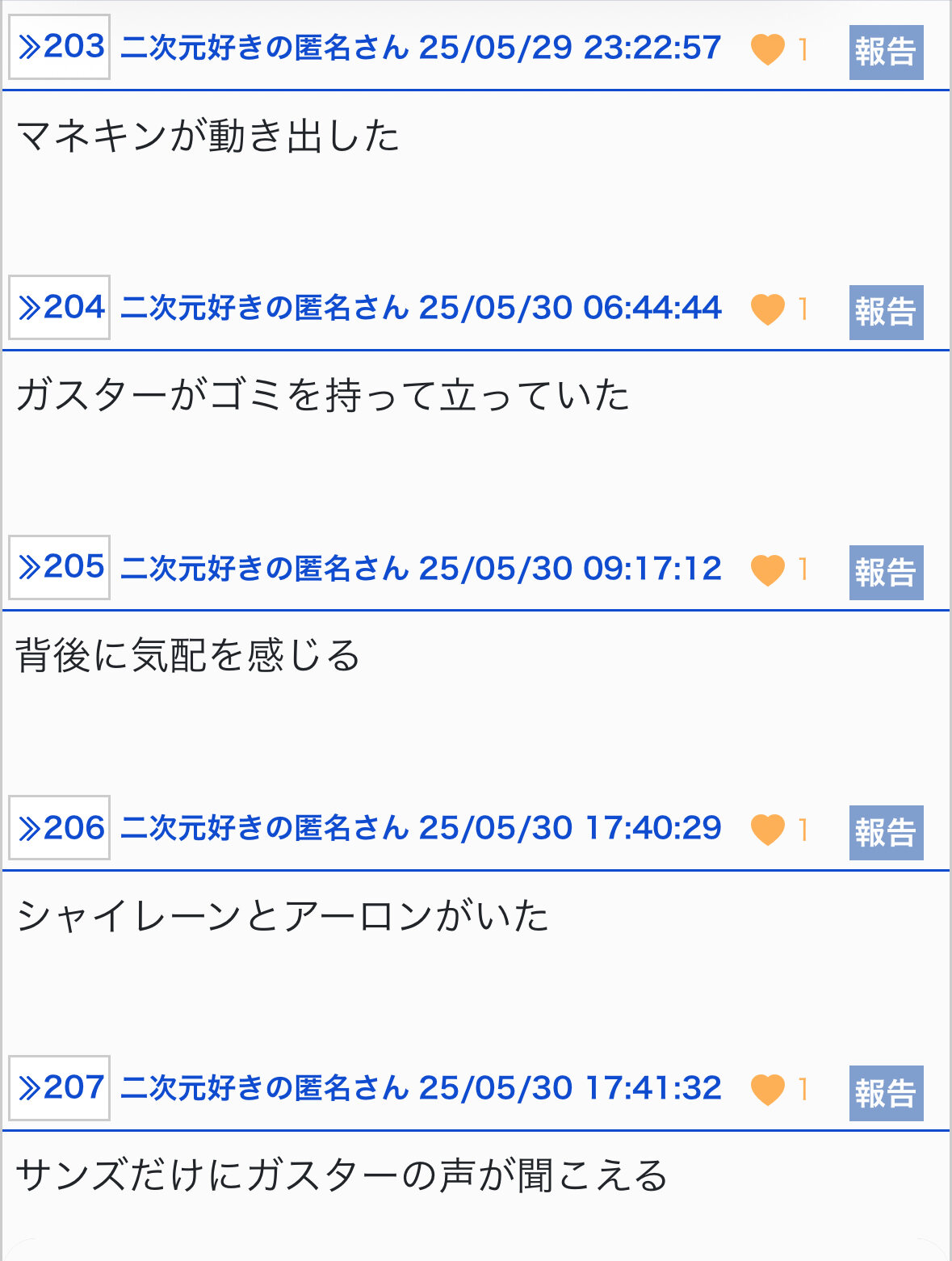Like post 206 with heart icon
The image size is (952, 1261).
coord(767,830)
